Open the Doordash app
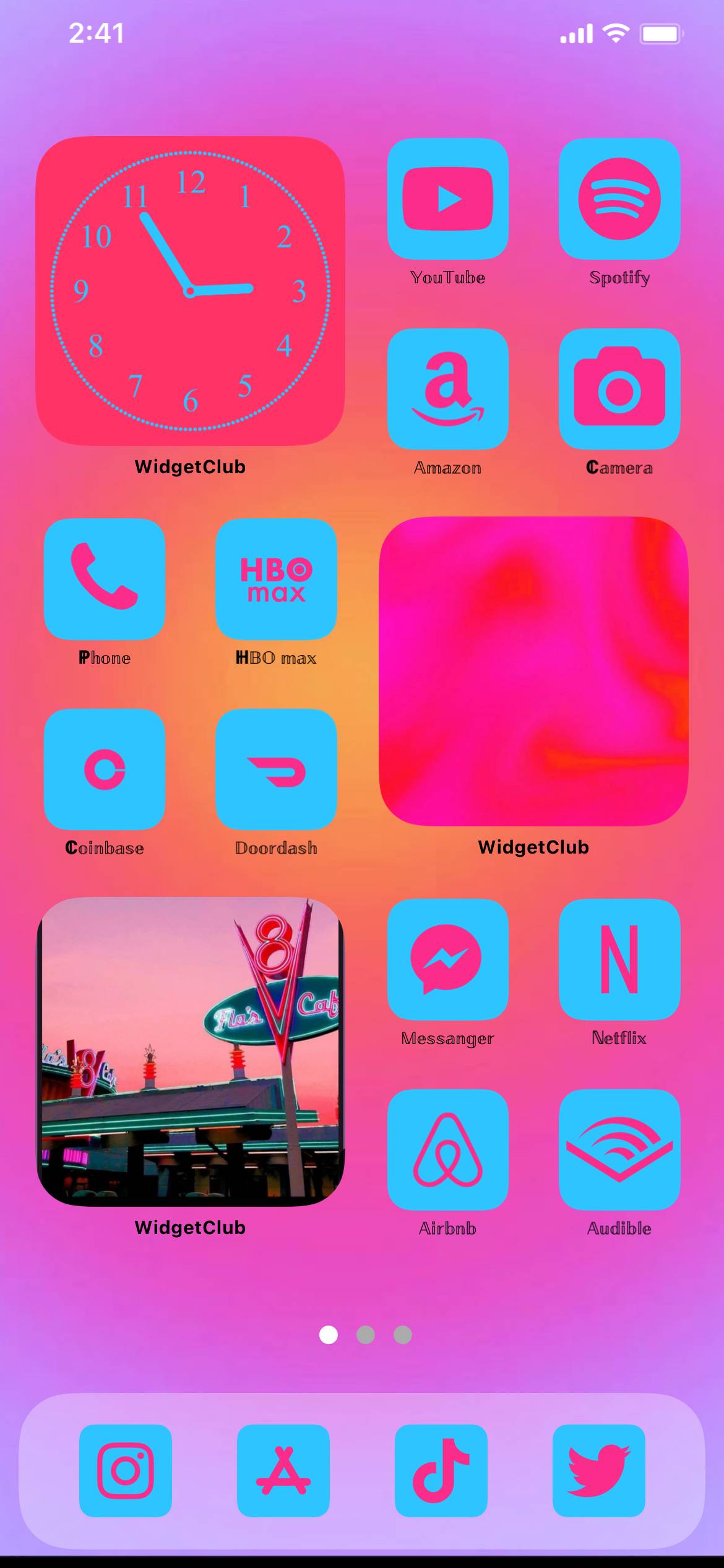The height and width of the screenshot is (1568, 724). [276, 769]
